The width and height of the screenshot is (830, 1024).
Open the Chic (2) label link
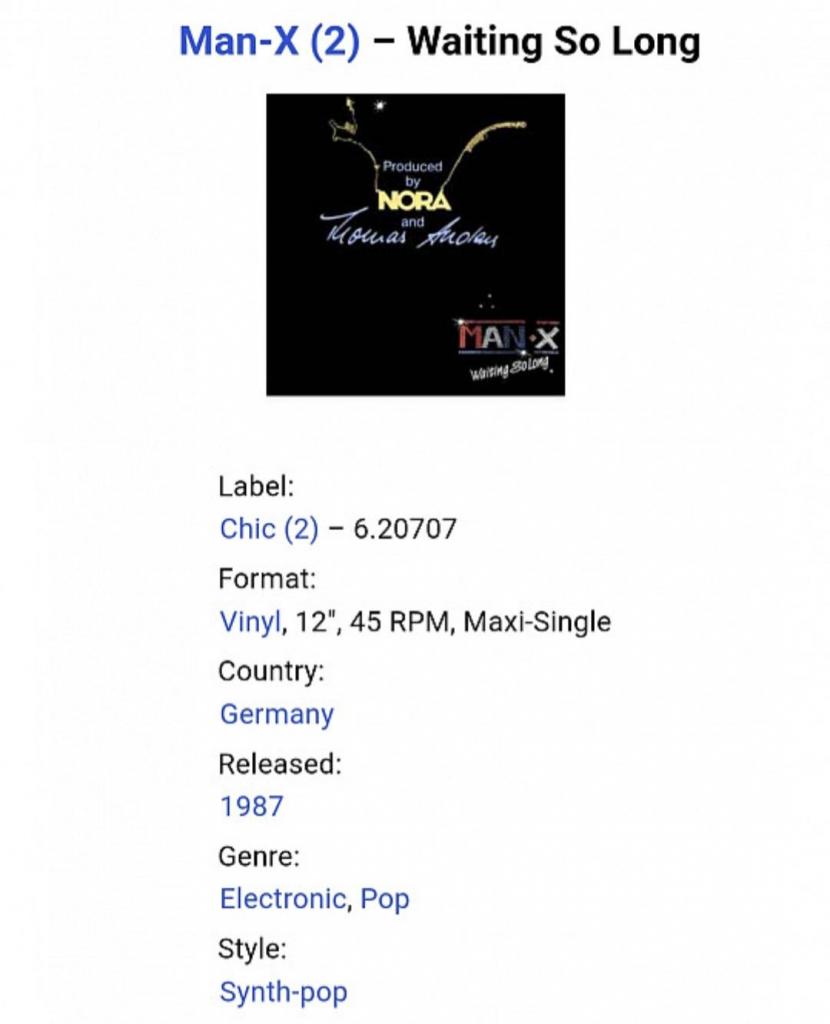[x=268, y=529]
